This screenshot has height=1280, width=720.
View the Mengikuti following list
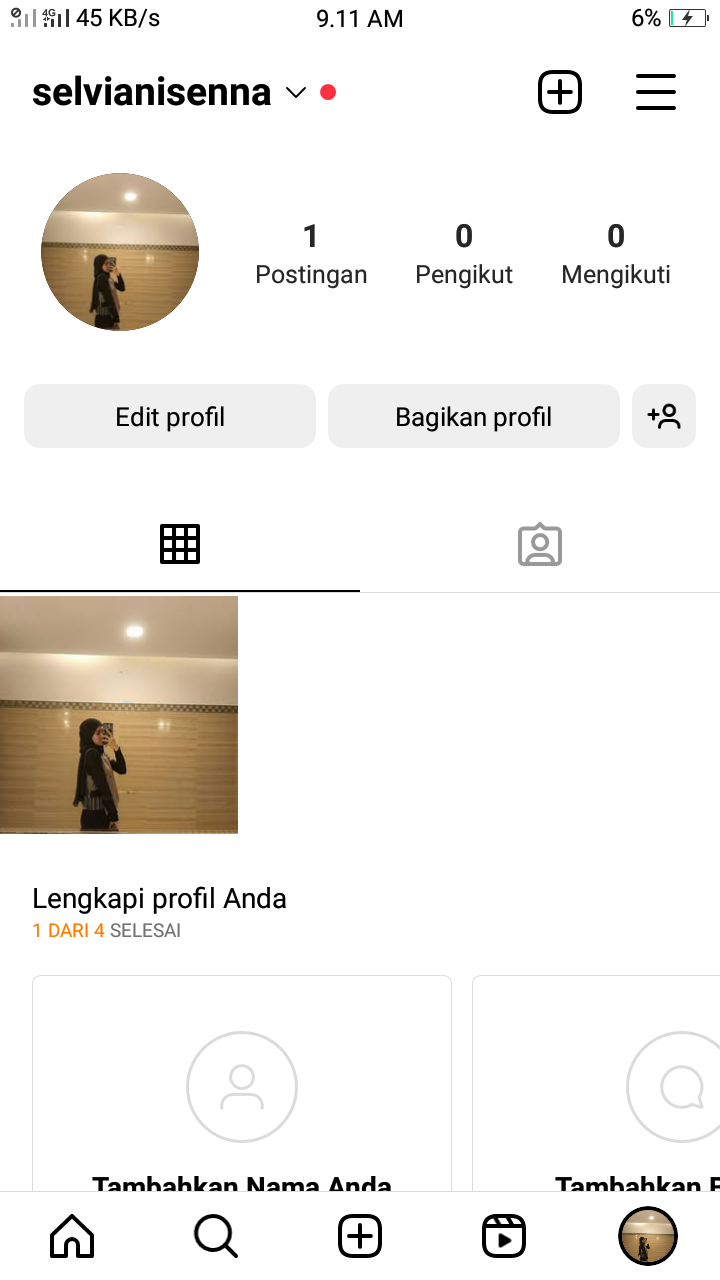[x=616, y=254]
